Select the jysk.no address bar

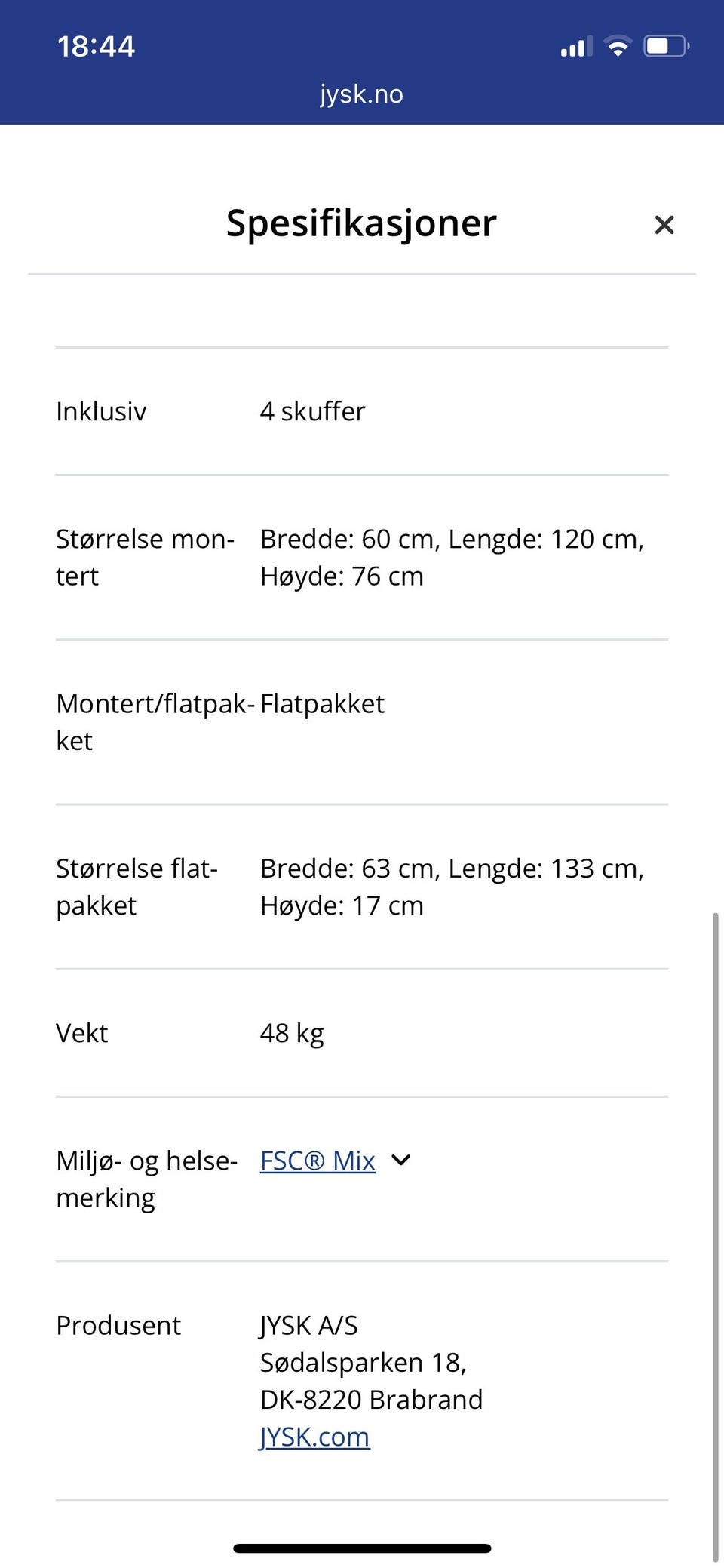click(x=361, y=94)
